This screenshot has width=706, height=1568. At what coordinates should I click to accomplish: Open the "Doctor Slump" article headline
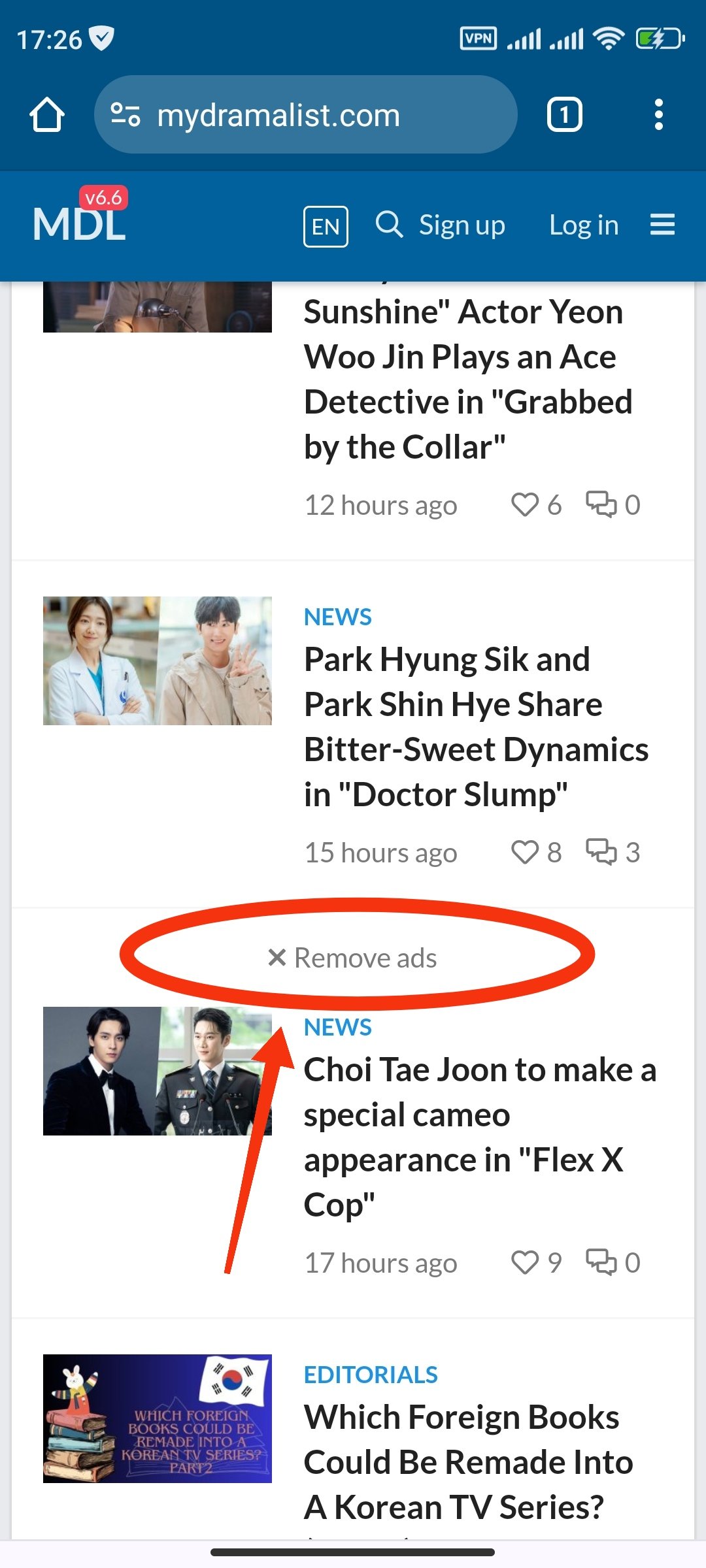tap(475, 727)
